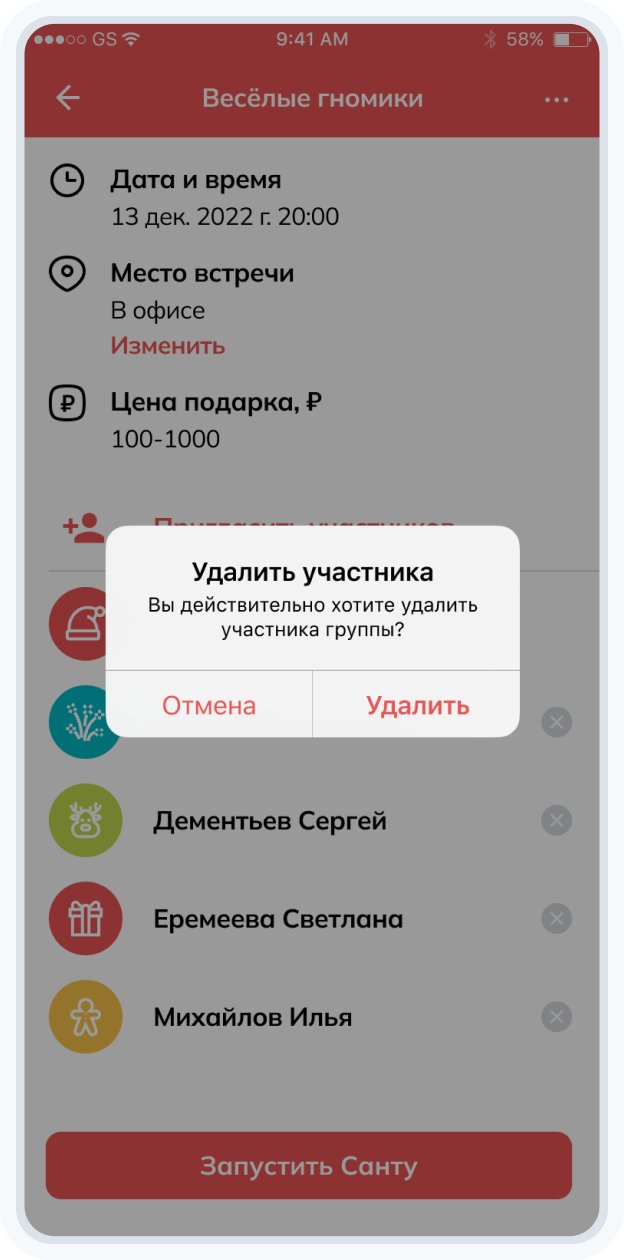Viewport: 624px width, 1260px height.
Task: Tap the Изменить link under Место встречи
Action: coord(167,346)
